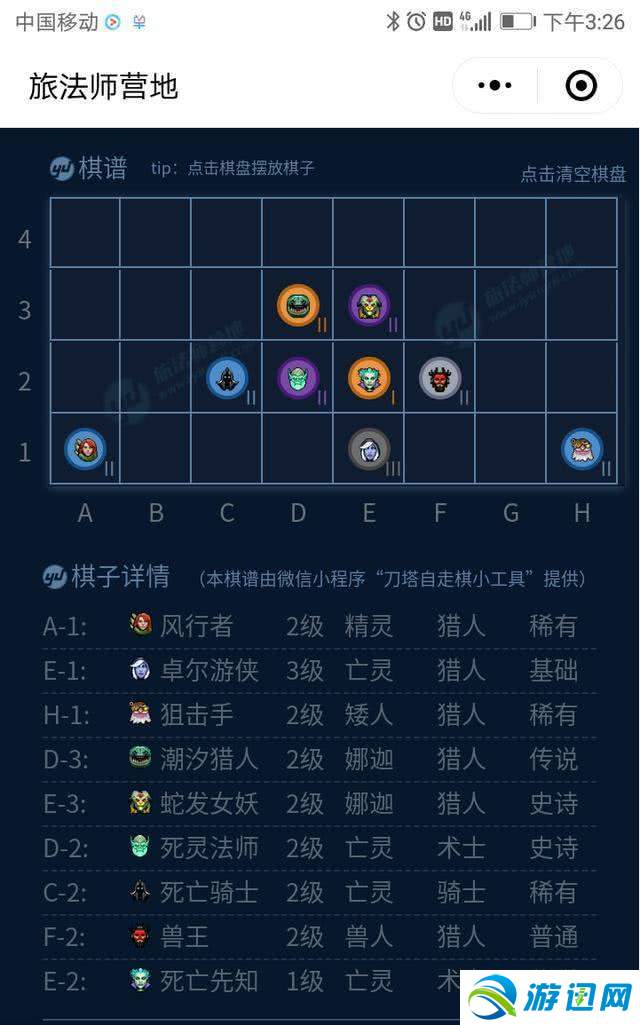Tap 点击清空棋盘 to clear the board
This screenshot has height=1025, width=640.
pos(573,174)
